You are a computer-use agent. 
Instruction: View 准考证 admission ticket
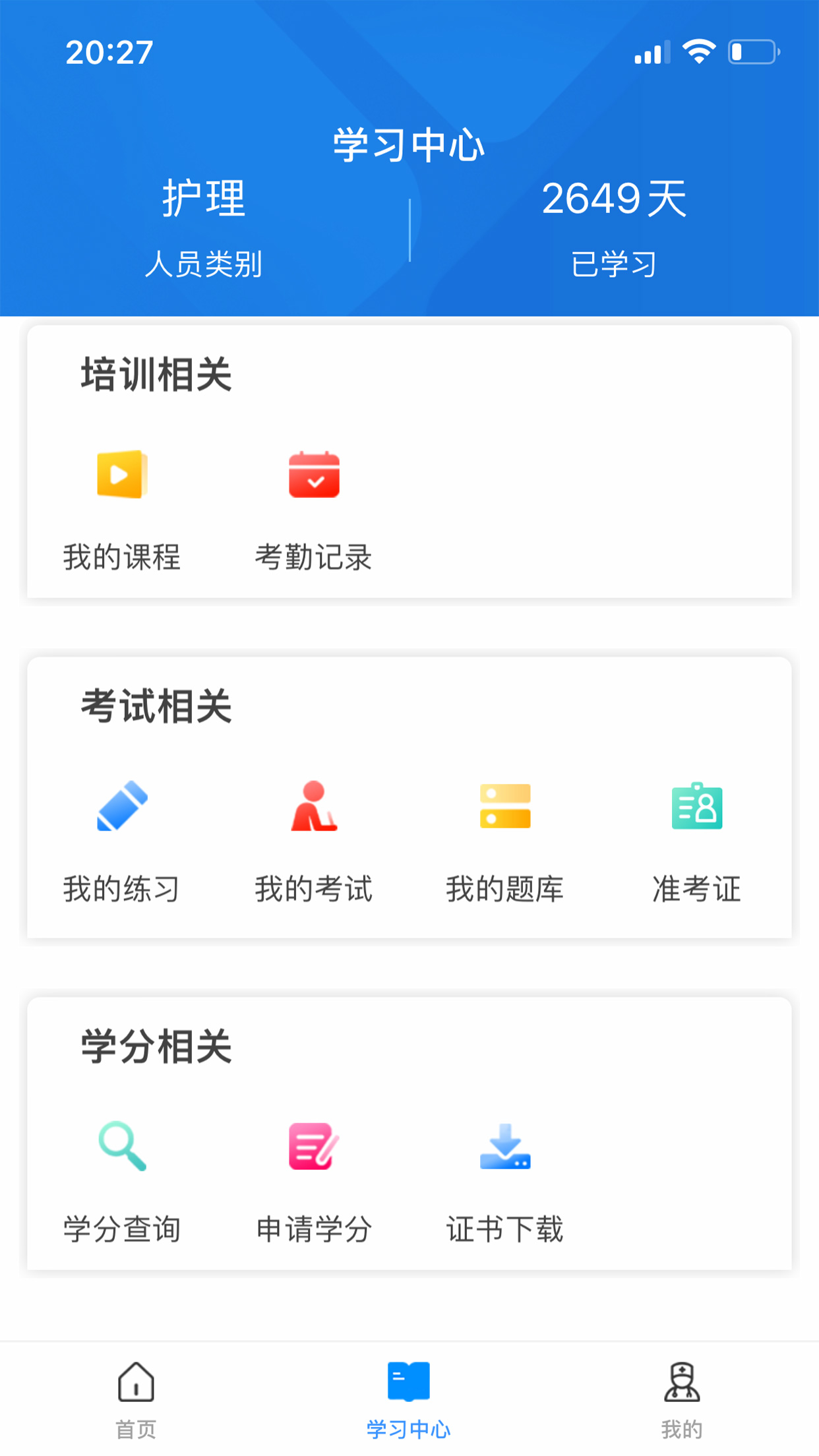(697, 842)
